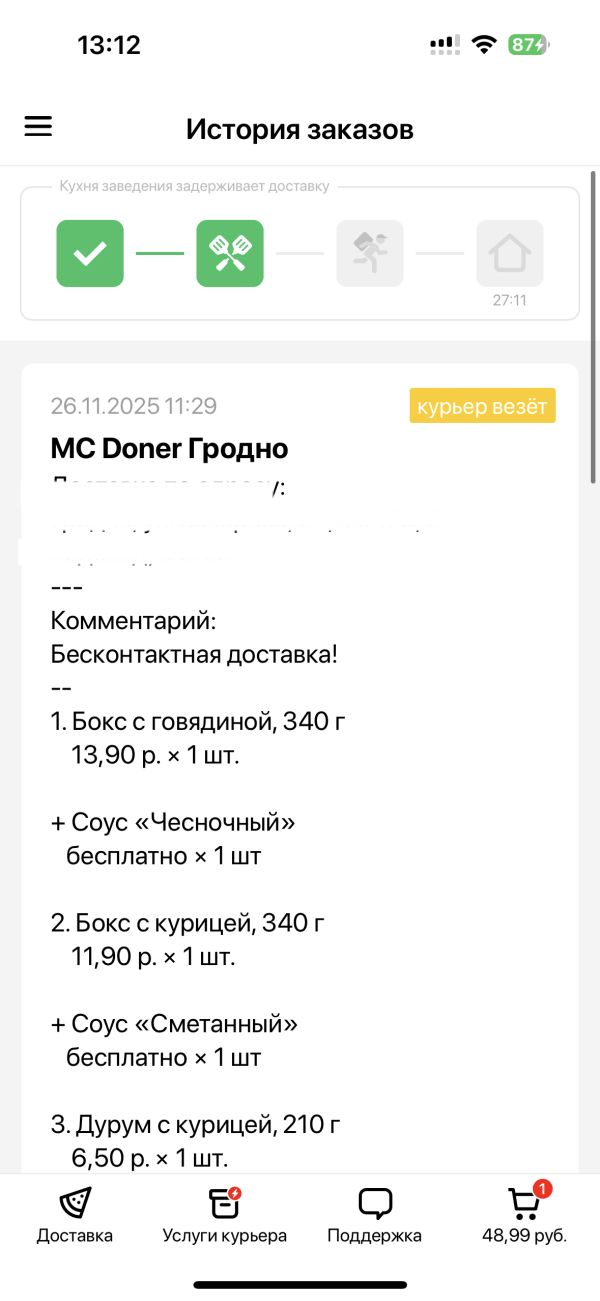Open the cart showing 48,99 руб.
Screen dimensions: 600x1301
pyautogui.click(x=524, y=1215)
